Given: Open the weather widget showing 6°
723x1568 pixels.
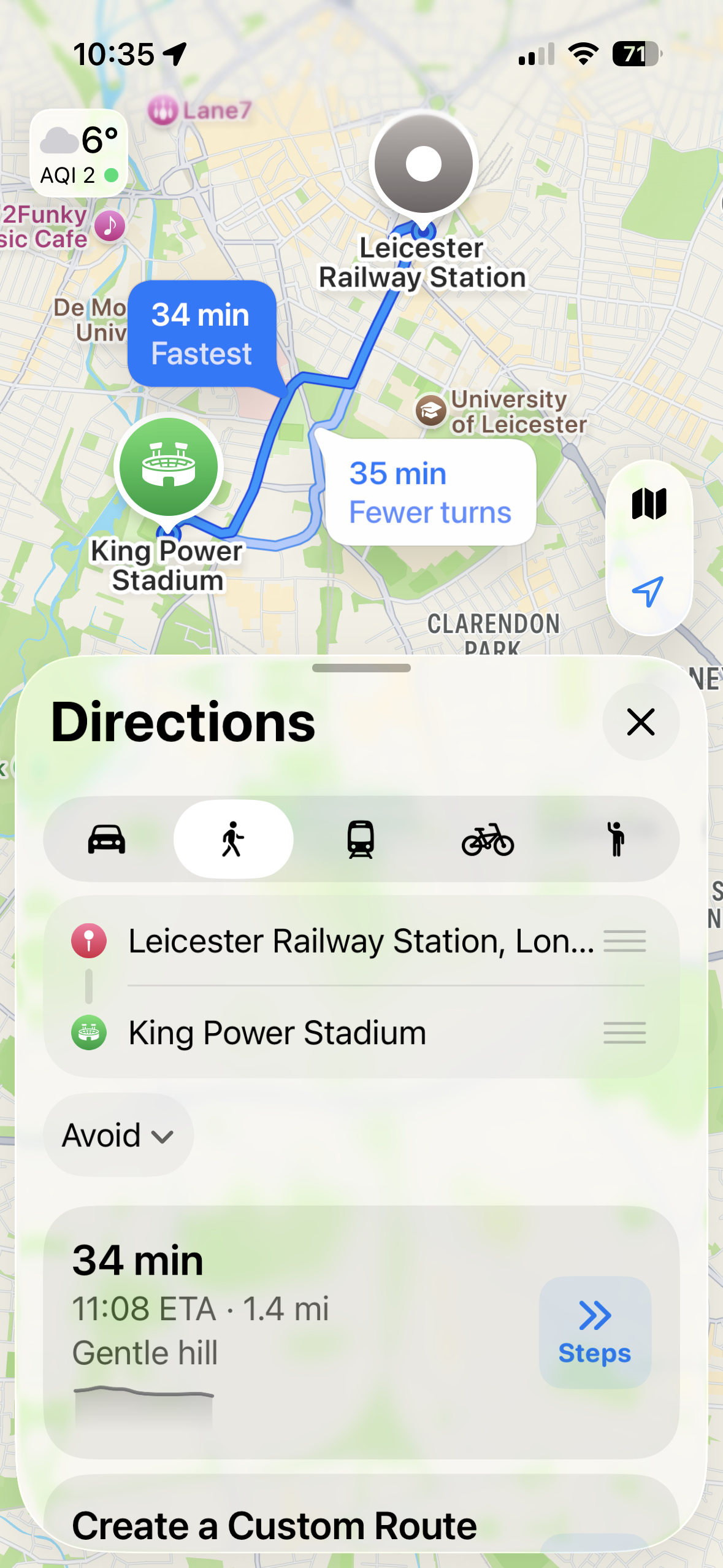Looking at the screenshot, I should pyautogui.click(x=79, y=153).
